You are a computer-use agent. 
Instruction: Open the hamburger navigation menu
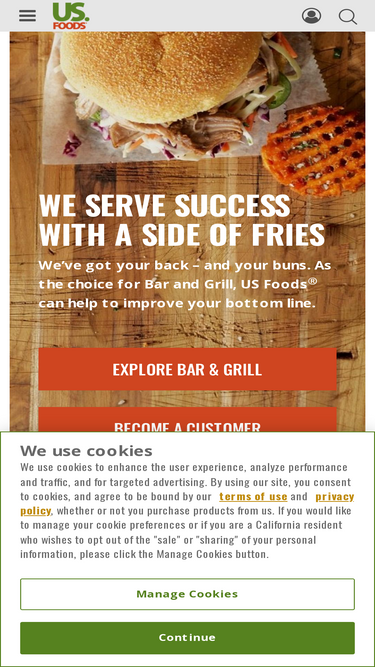point(27,16)
